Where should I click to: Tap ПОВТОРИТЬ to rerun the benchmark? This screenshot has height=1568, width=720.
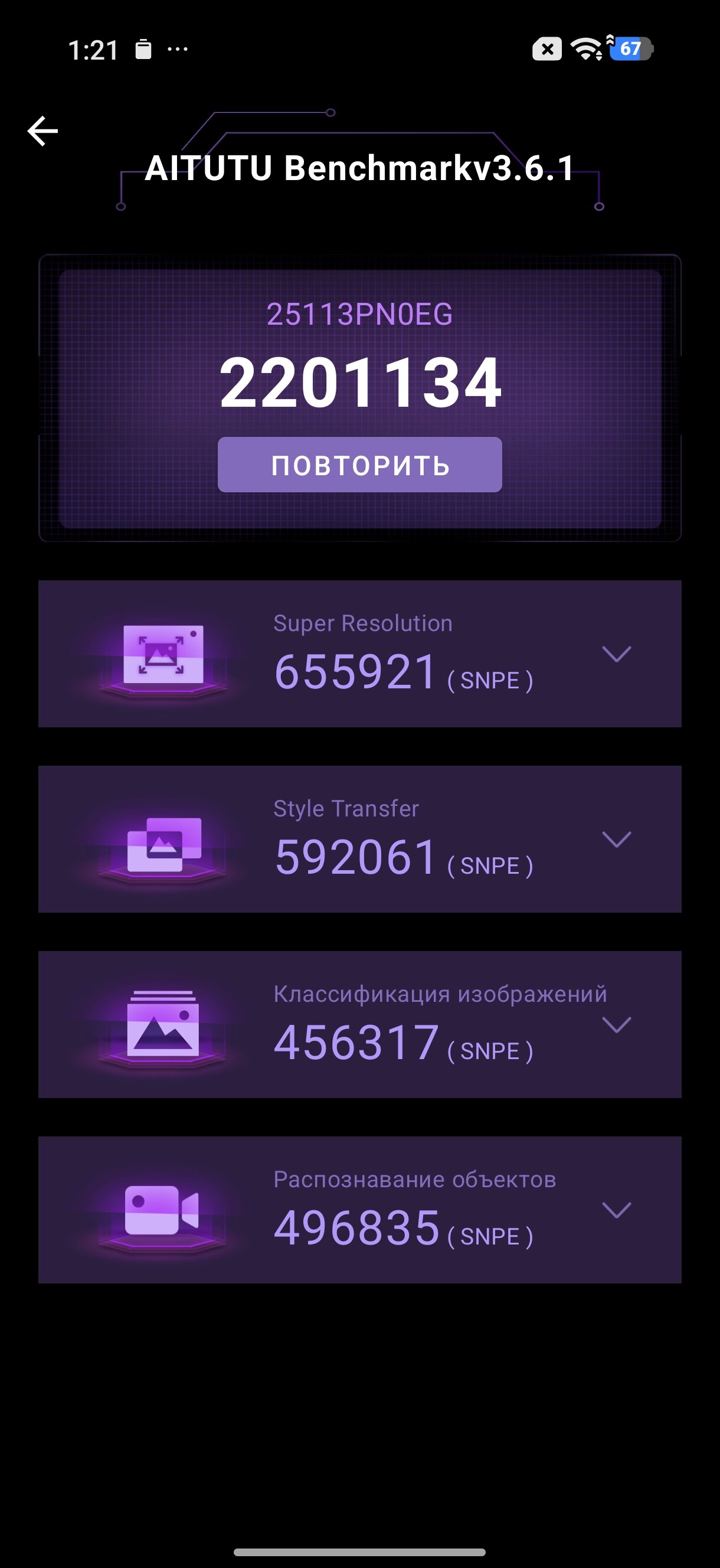point(359,465)
